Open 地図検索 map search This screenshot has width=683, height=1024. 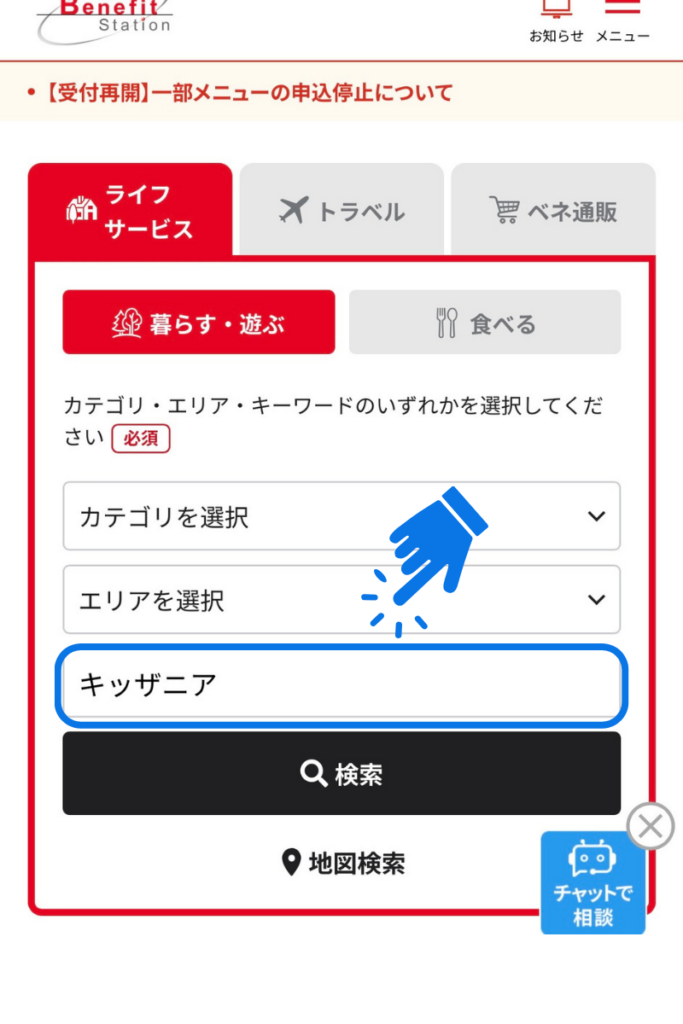coord(343,863)
